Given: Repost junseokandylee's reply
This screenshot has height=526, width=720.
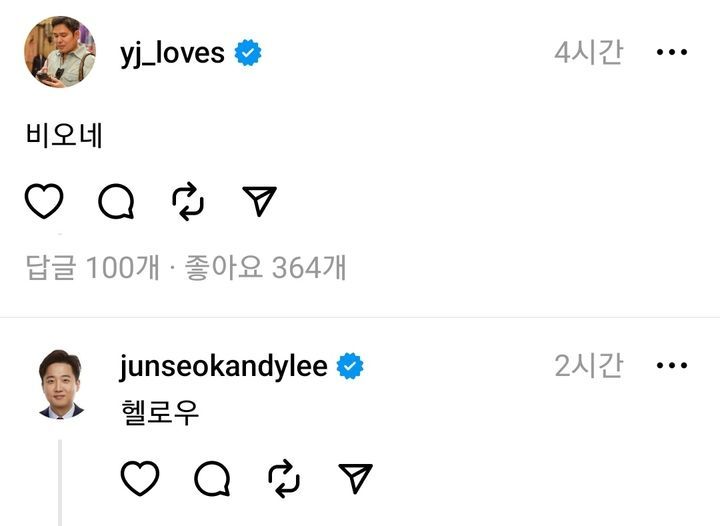Looking at the screenshot, I should coord(284,480).
